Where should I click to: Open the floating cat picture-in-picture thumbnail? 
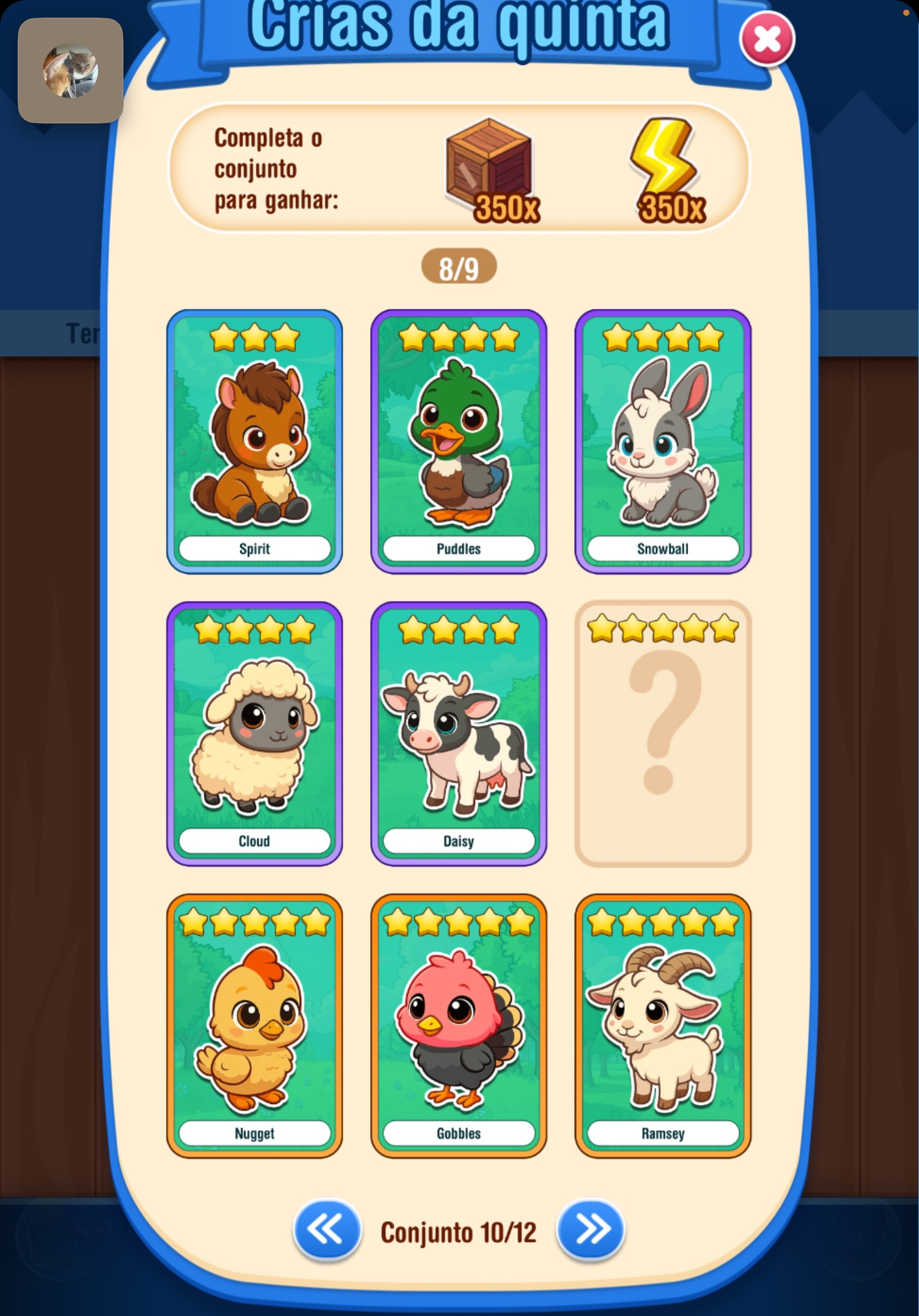[x=71, y=71]
